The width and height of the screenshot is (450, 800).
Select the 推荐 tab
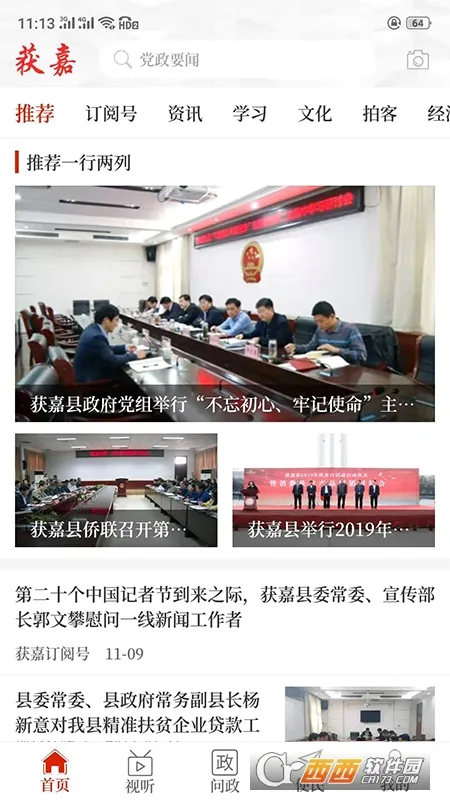35,113
